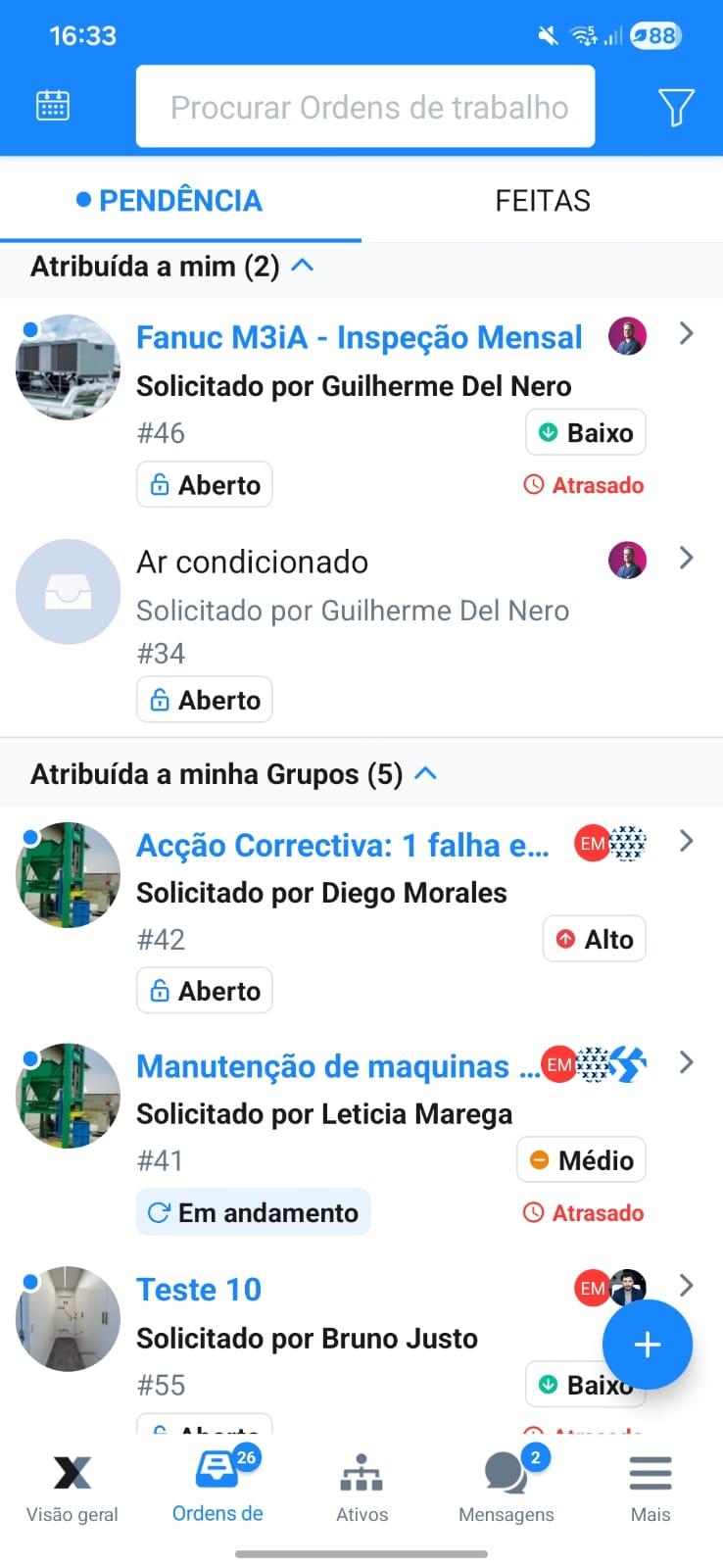Collapse the Atribuída a minha Grupos section
The height and width of the screenshot is (1568, 723).
(x=425, y=773)
